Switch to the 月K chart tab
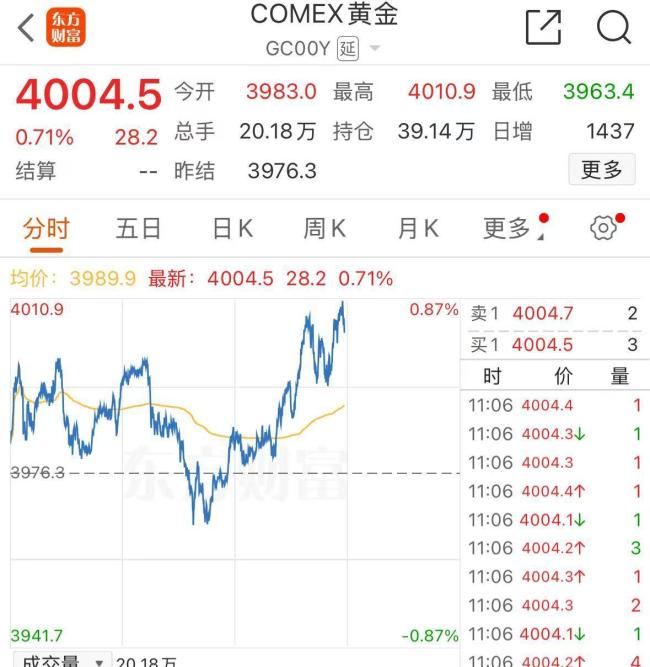Screen dimensions: 650x667 (418, 229)
